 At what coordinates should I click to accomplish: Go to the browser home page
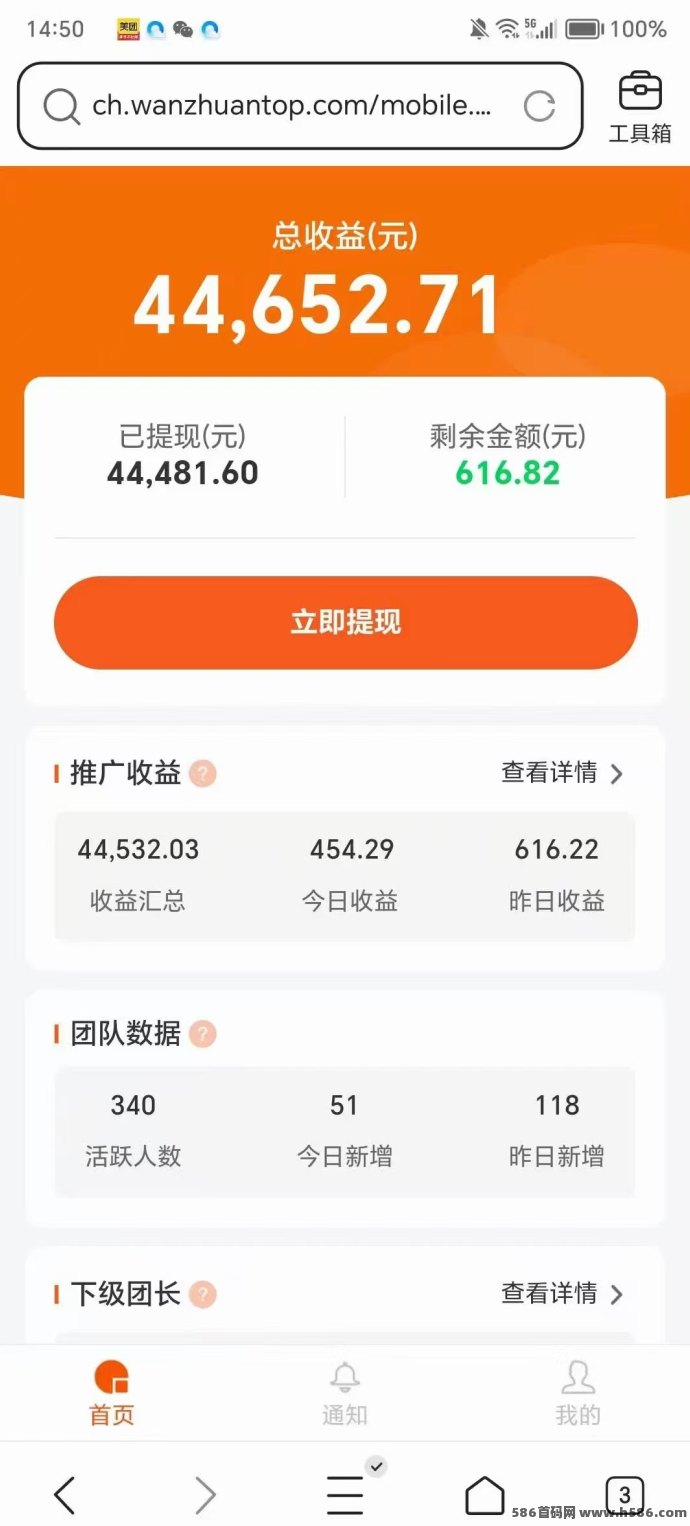(x=485, y=1495)
